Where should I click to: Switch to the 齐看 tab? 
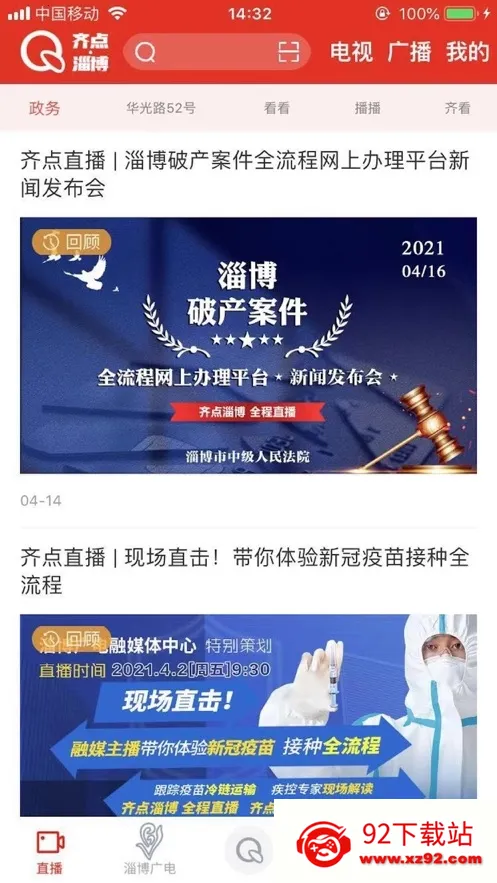tap(458, 108)
